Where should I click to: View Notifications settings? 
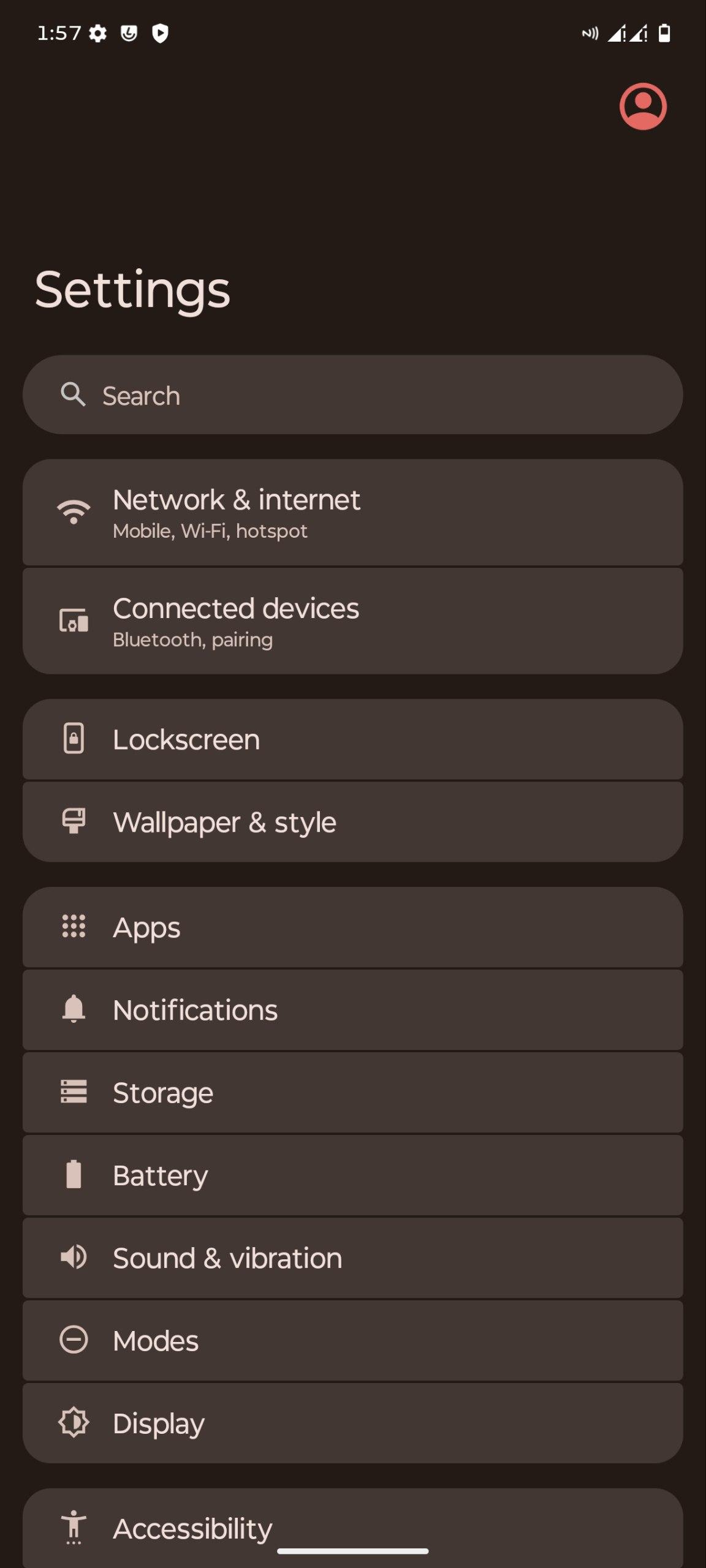pos(353,1010)
